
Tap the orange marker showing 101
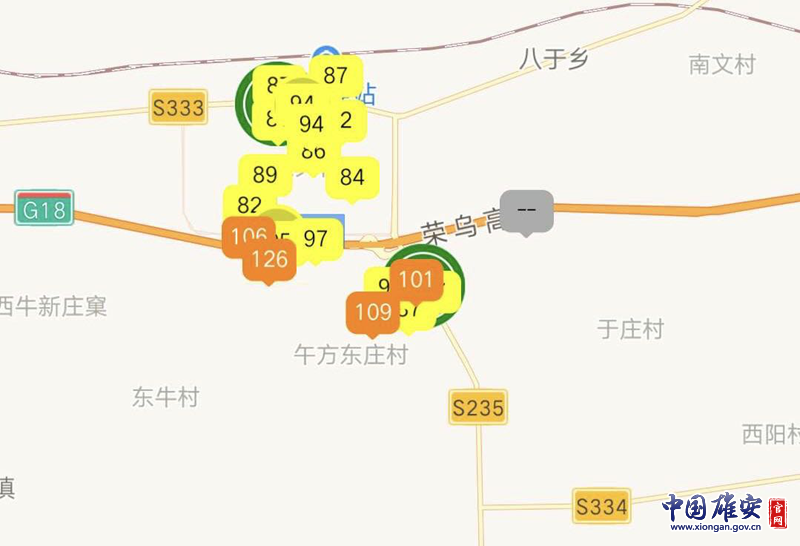pyautogui.click(x=415, y=280)
